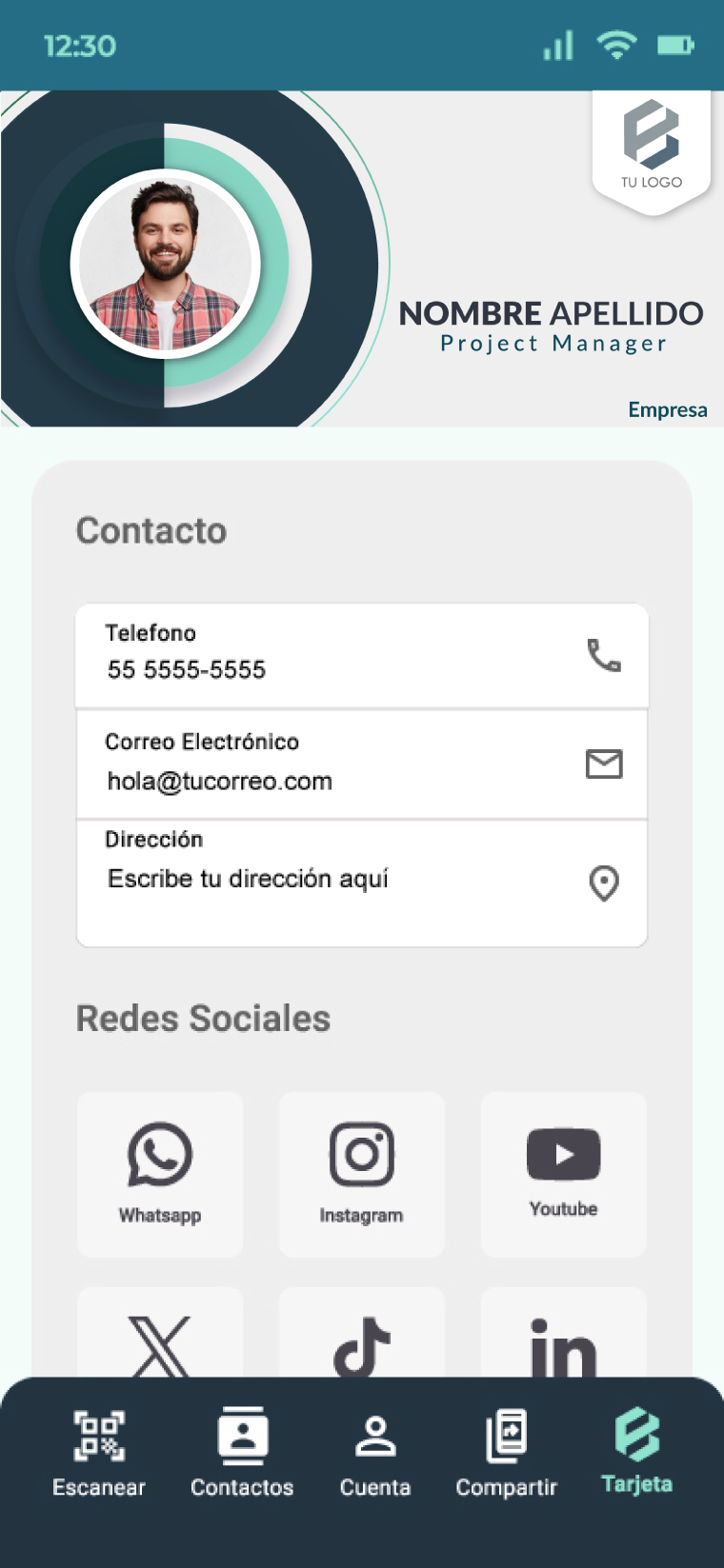The width and height of the screenshot is (724, 1568).
Task: Open the Whatsapp social tile
Action: (x=160, y=1173)
